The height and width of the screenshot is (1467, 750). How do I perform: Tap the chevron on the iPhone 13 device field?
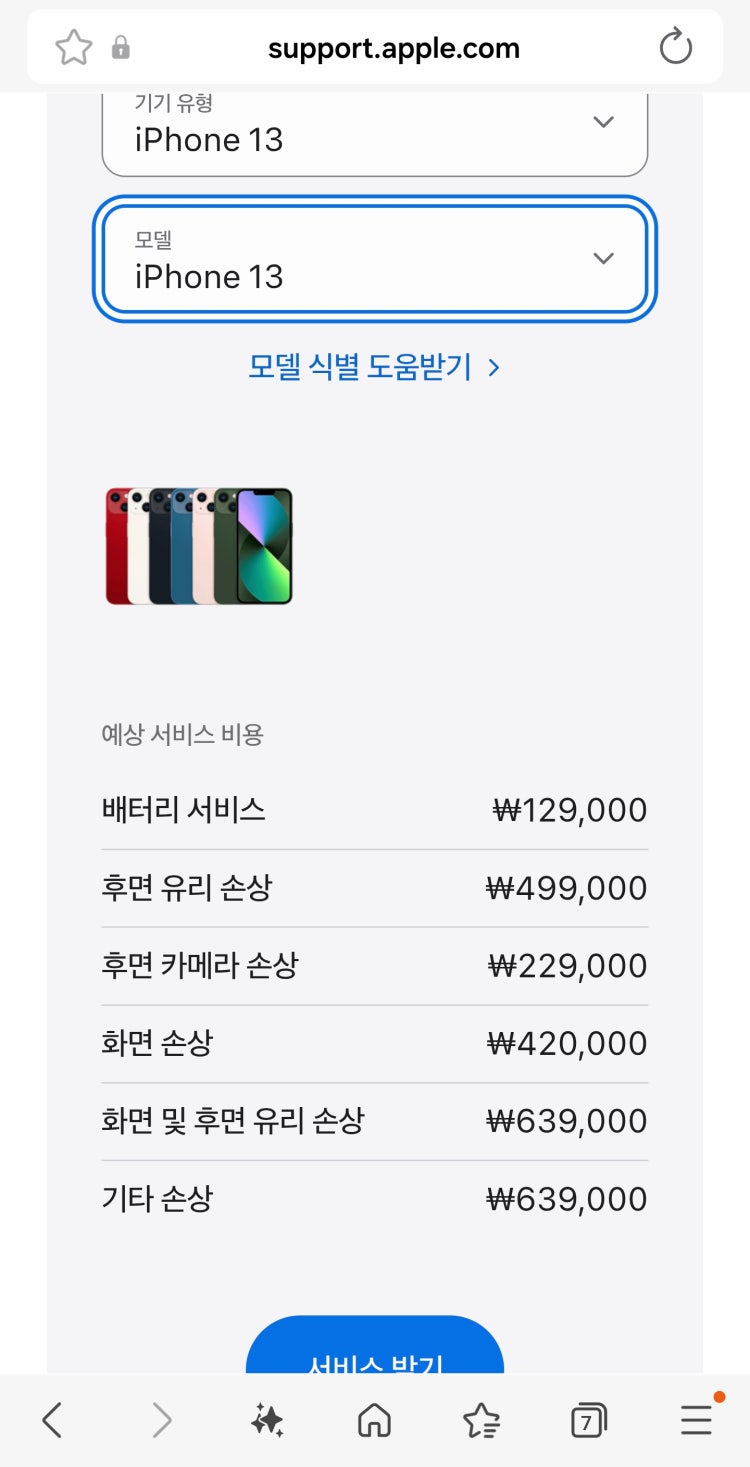pyautogui.click(x=603, y=121)
